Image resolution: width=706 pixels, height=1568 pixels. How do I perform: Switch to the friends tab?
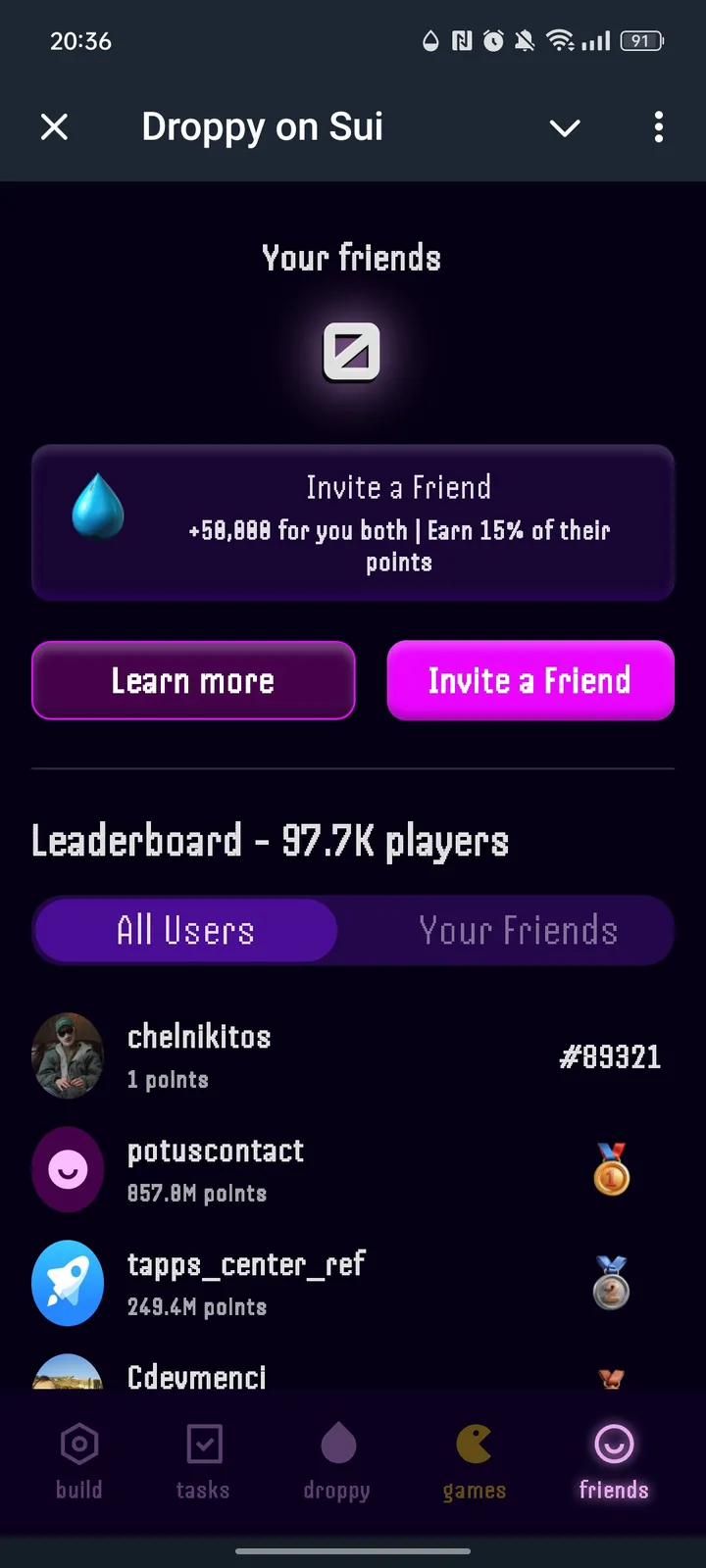(613, 1460)
